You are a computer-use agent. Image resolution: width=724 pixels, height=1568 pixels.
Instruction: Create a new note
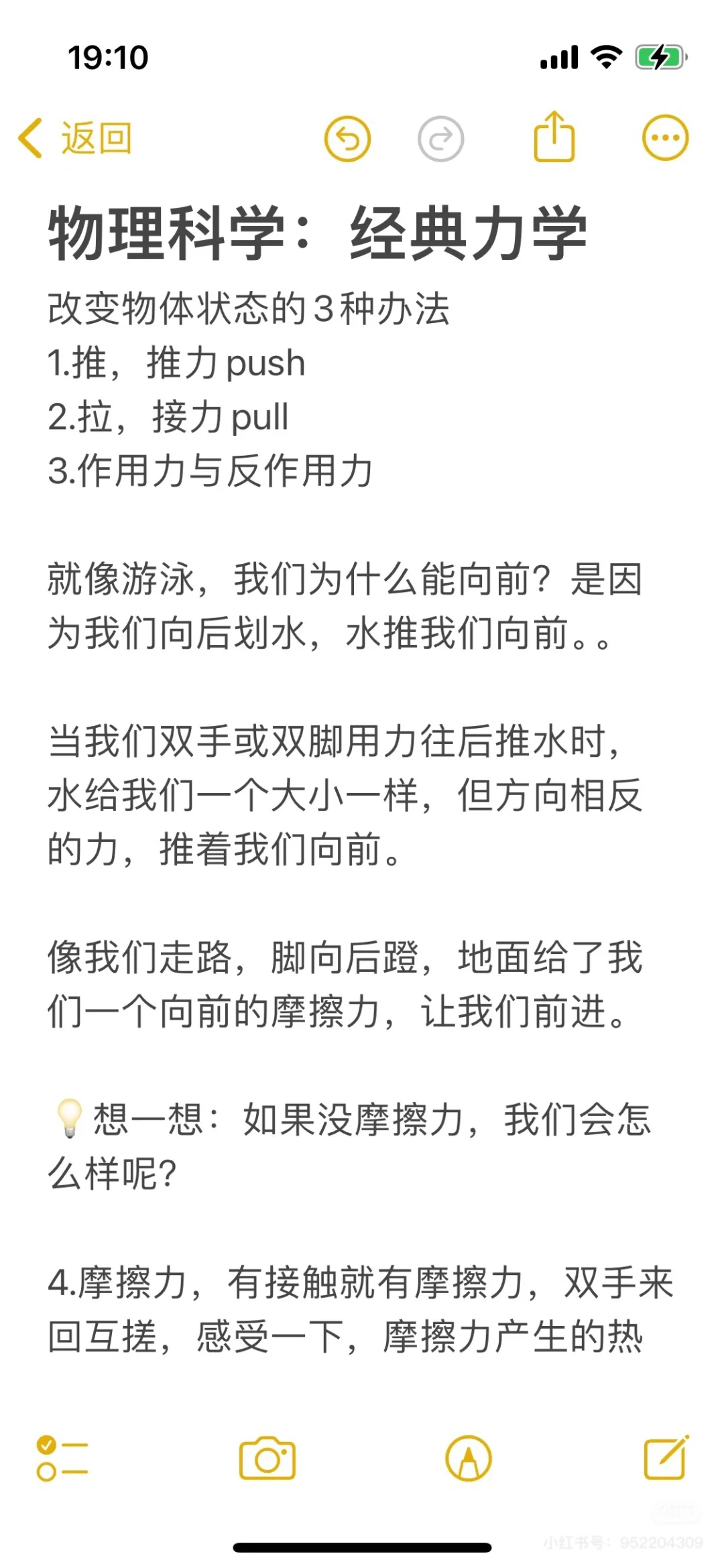[x=666, y=1457]
